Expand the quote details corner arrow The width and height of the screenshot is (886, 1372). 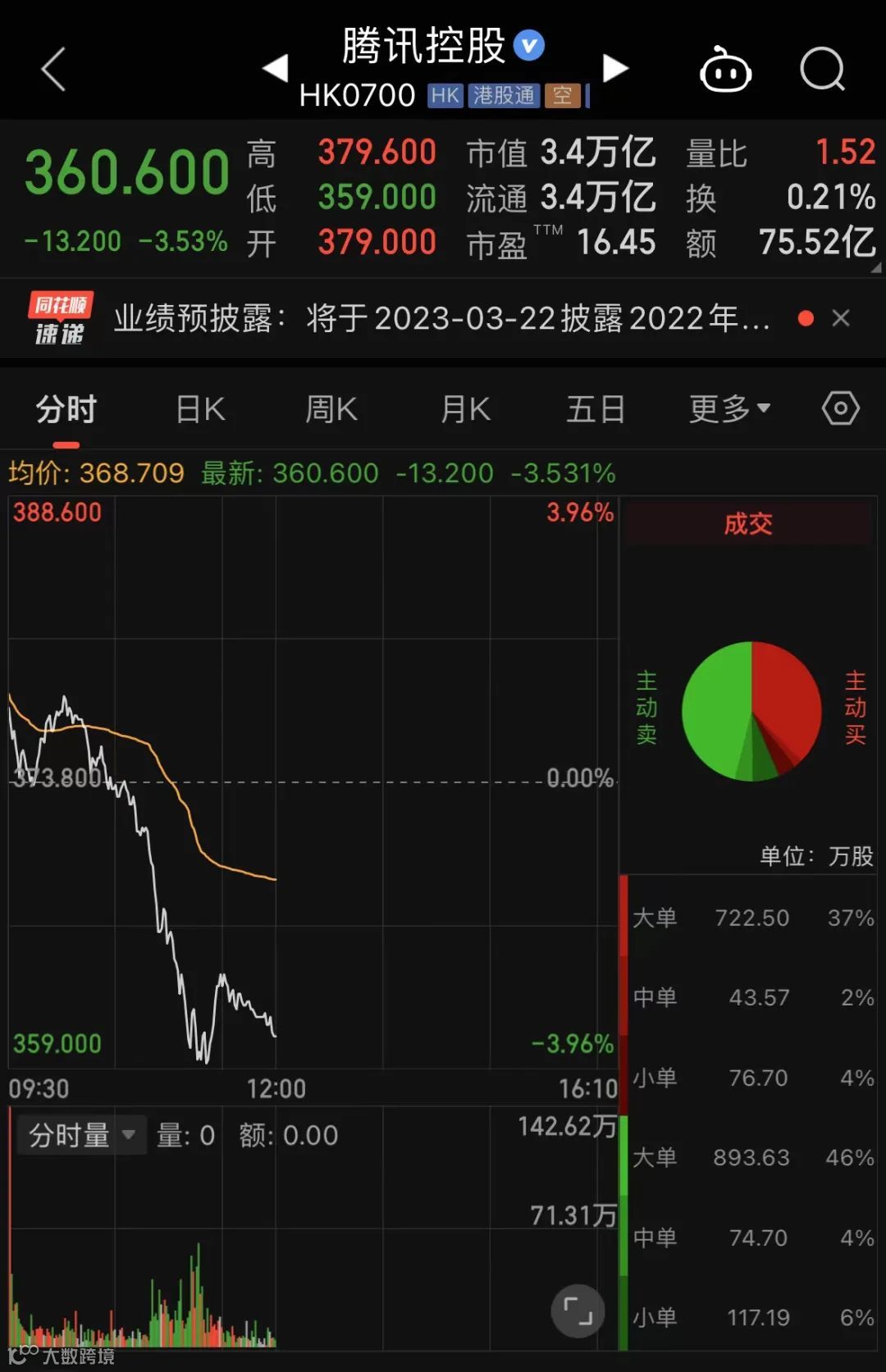click(875, 267)
